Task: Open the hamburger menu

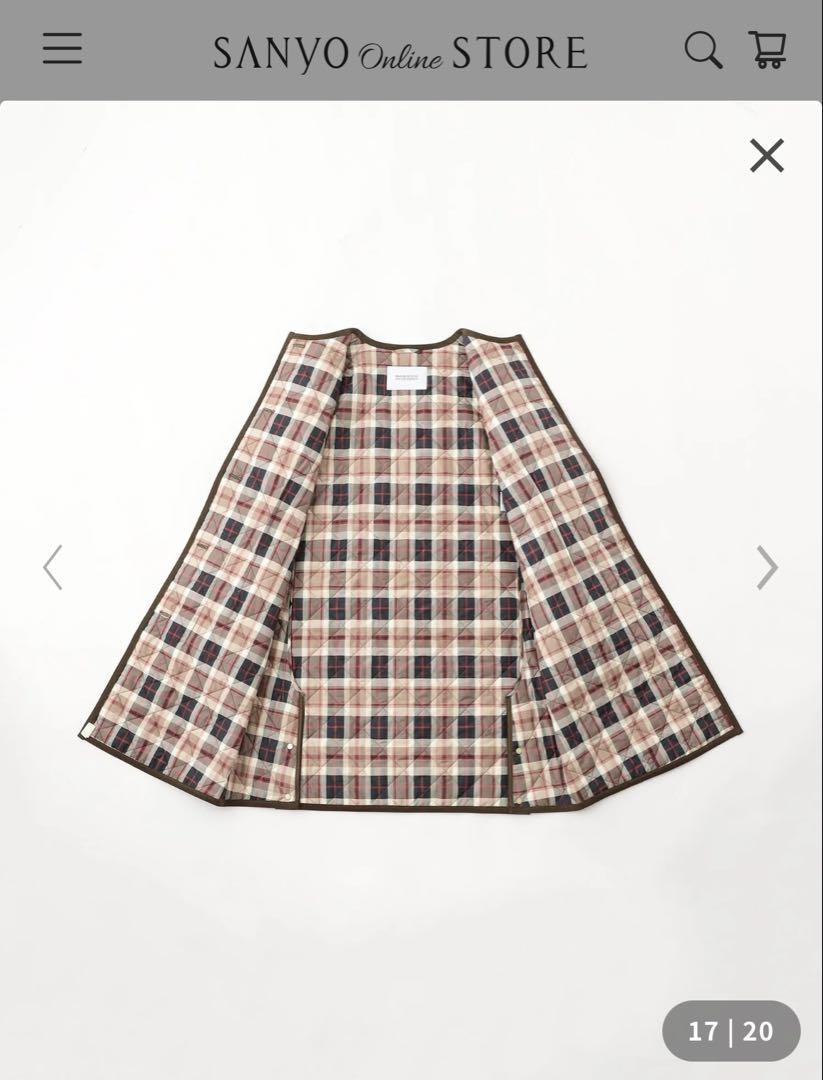Action: pos(62,48)
